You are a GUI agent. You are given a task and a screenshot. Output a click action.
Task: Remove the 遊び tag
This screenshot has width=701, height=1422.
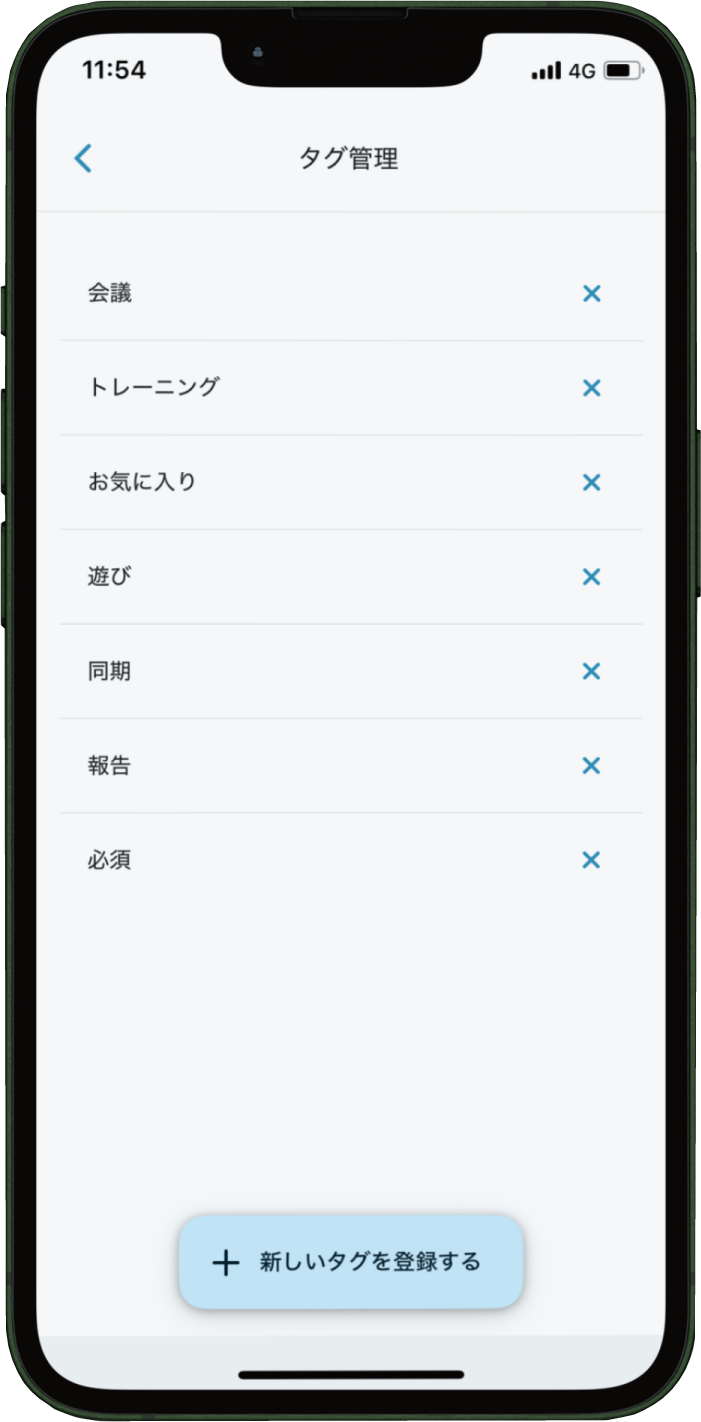(591, 577)
